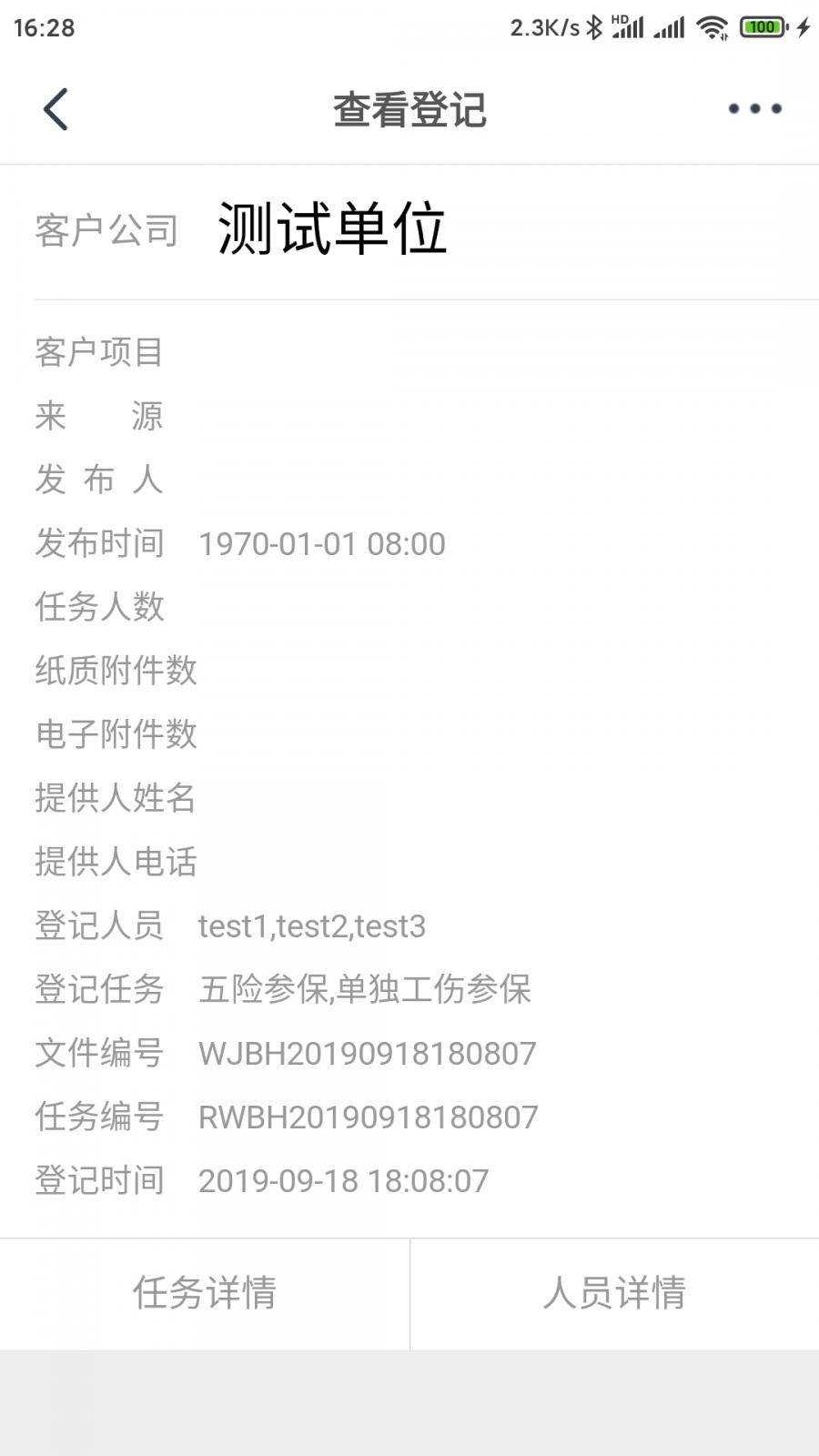
Task: Tap the 发布时间 value 1970-01-01 08:00
Action: 321,543
